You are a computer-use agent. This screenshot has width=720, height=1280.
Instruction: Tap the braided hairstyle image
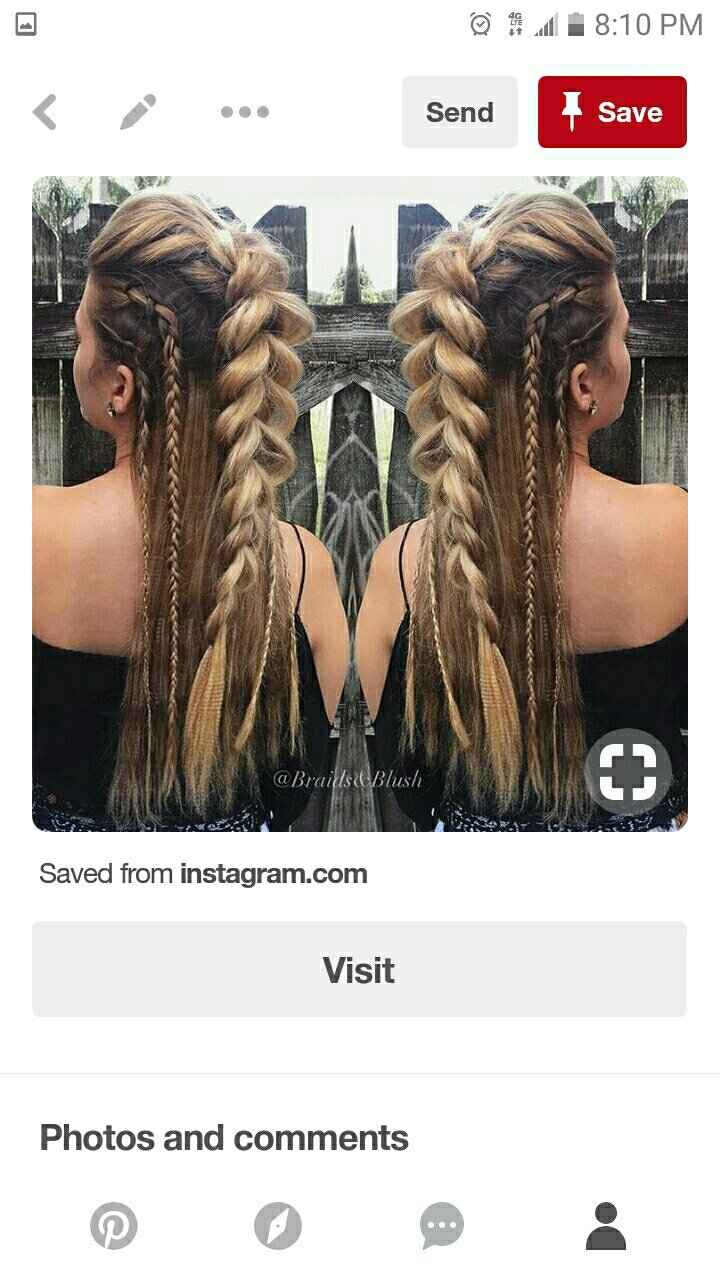coord(360,500)
